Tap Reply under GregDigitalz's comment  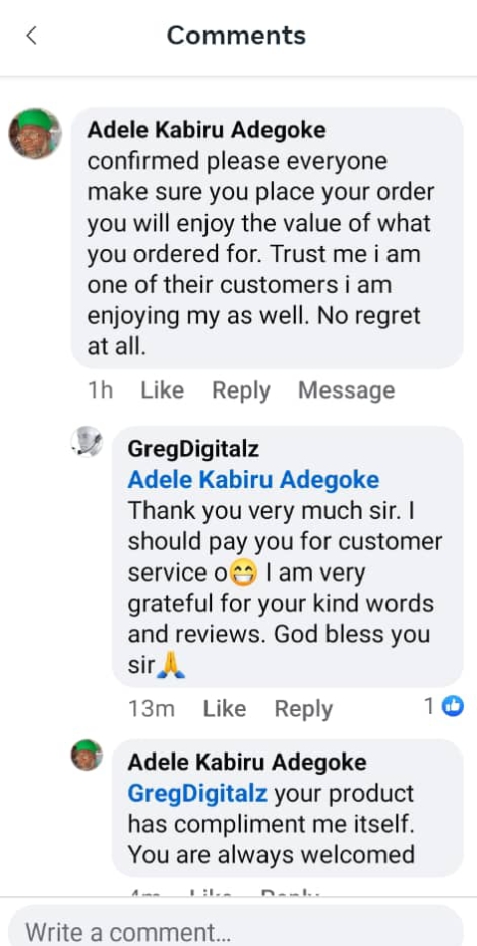click(303, 709)
